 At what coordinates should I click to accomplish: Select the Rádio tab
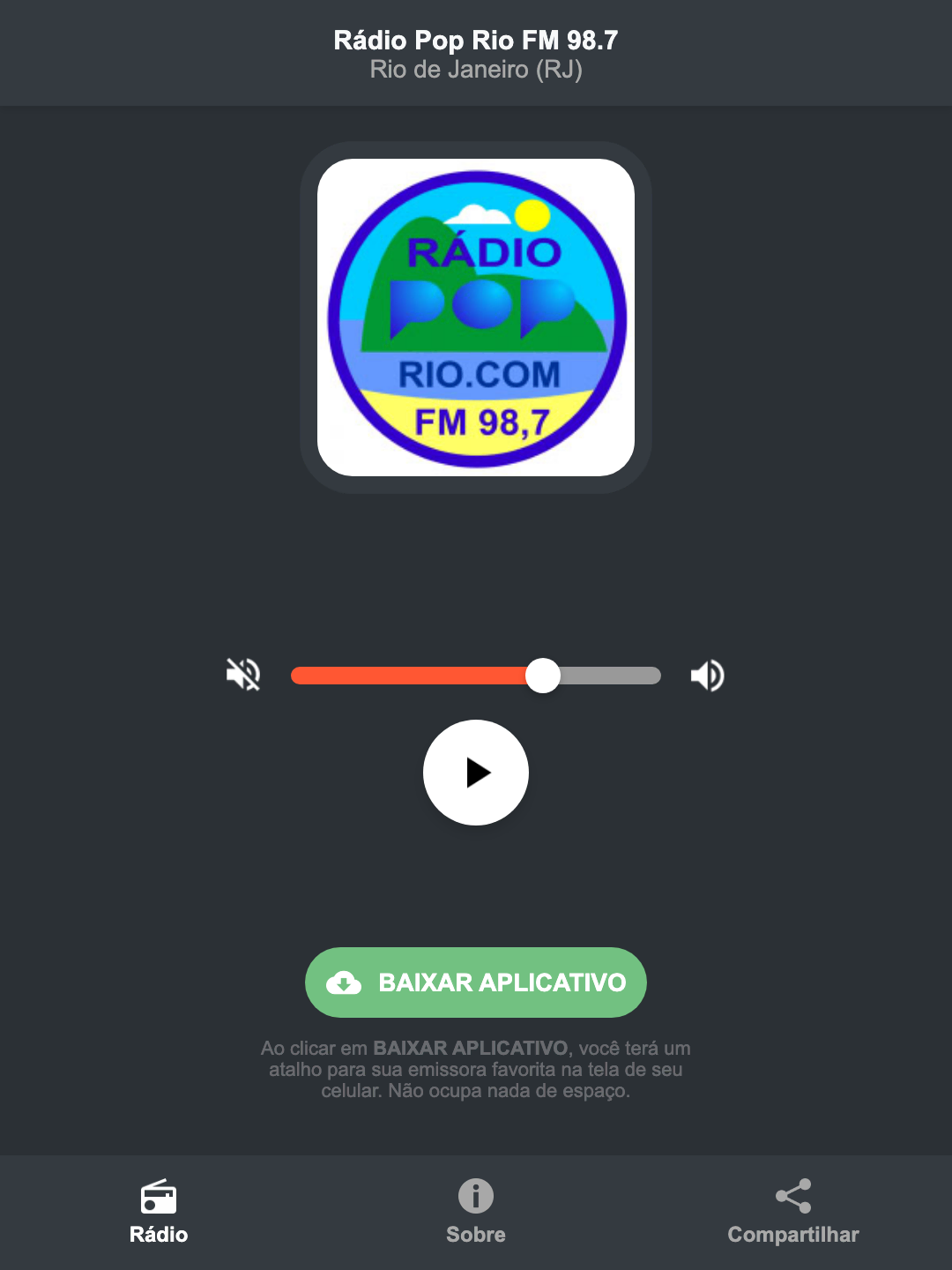(x=159, y=1213)
